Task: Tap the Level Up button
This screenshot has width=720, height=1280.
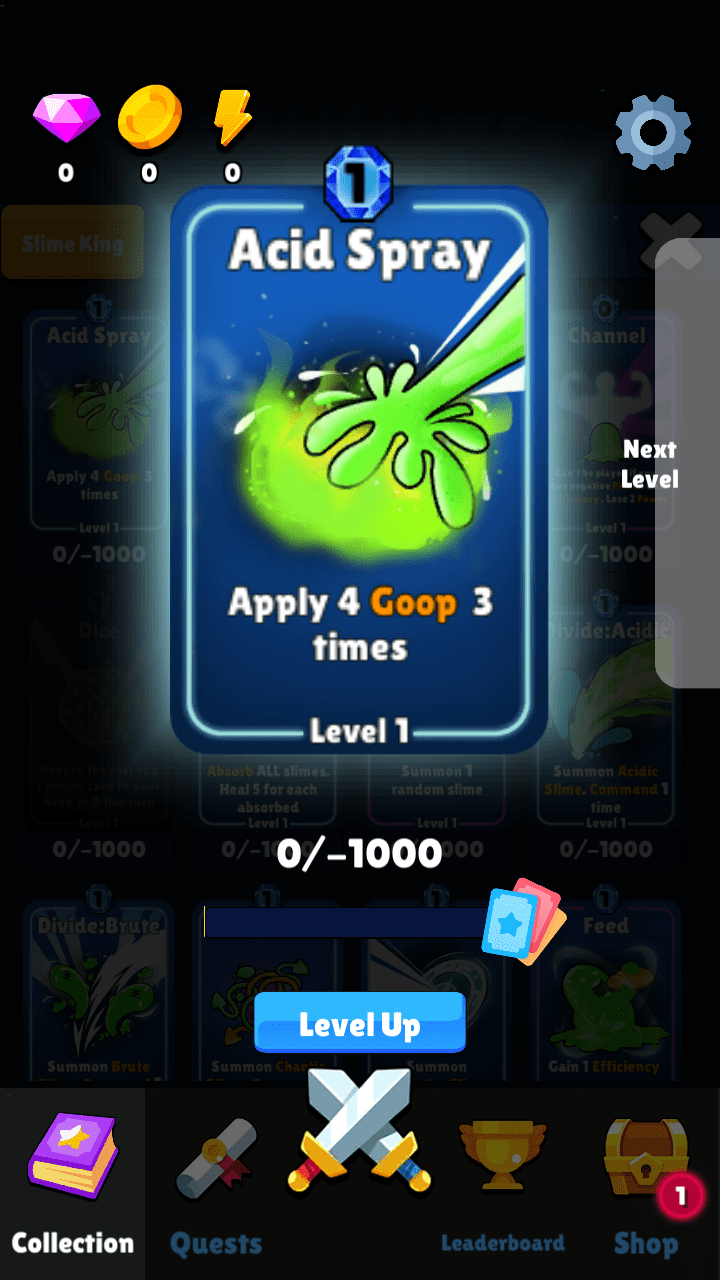Action: [x=360, y=1023]
